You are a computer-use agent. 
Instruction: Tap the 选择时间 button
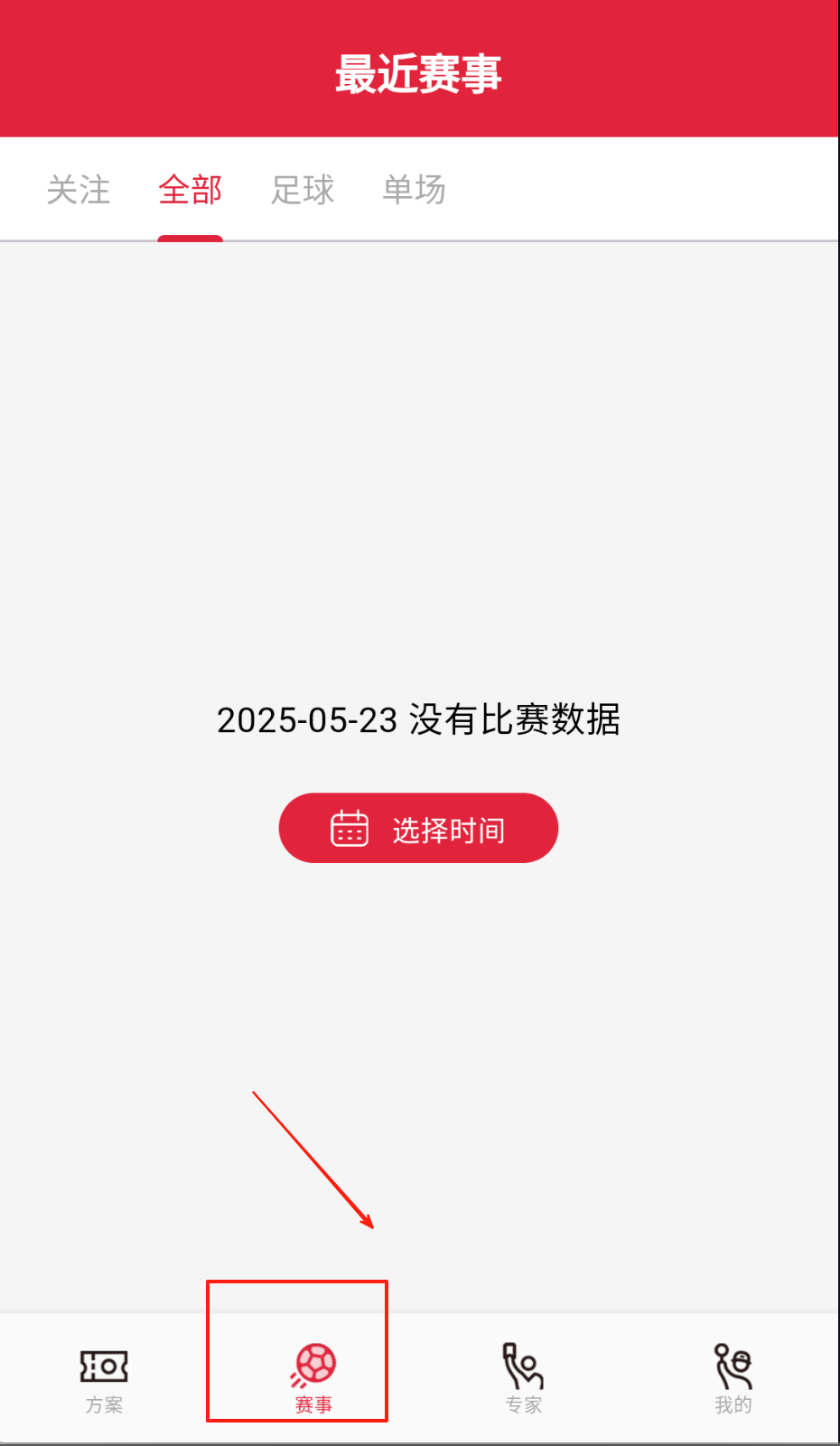[418, 828]
